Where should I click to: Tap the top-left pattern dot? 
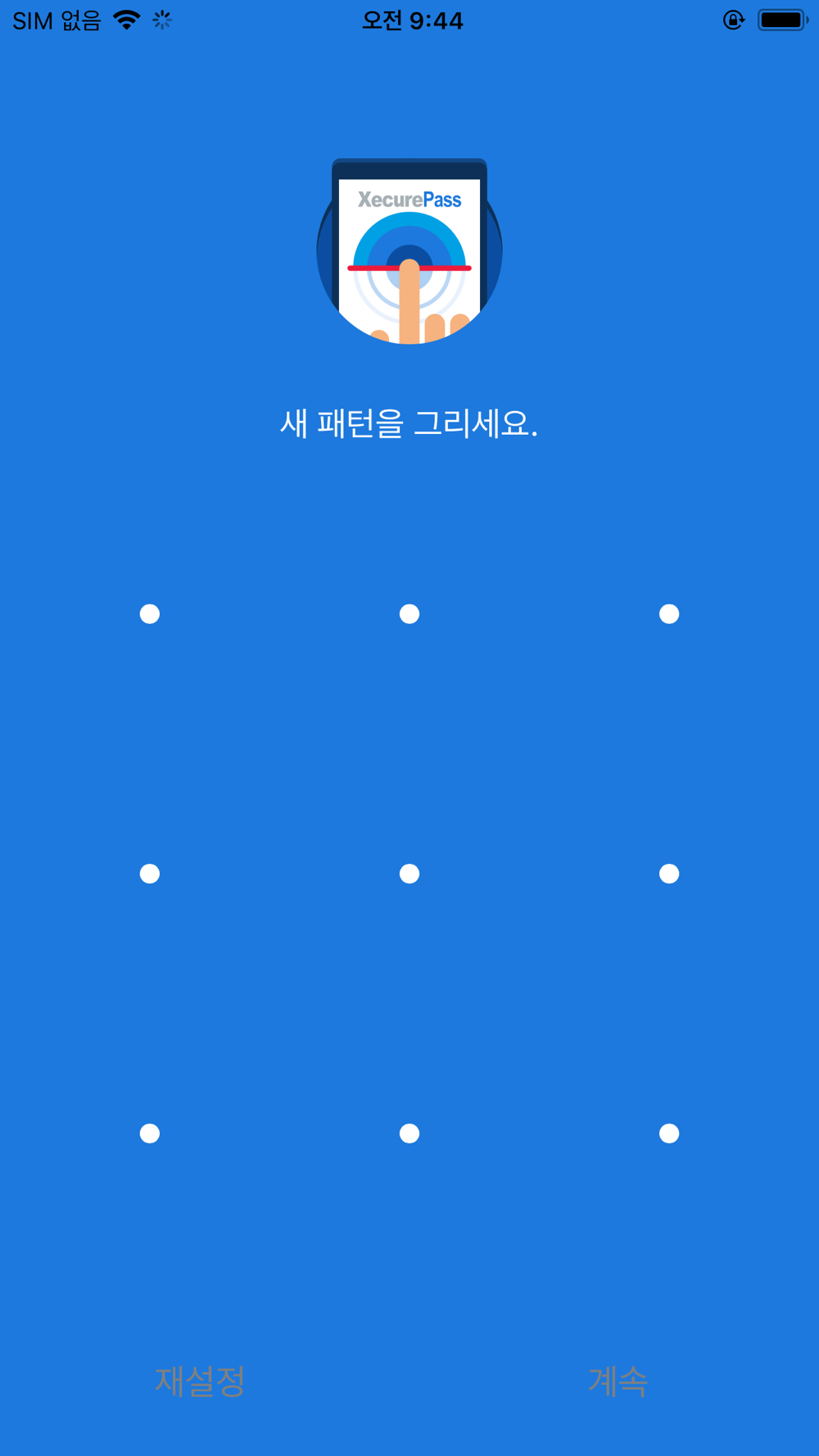pos(150,614)
